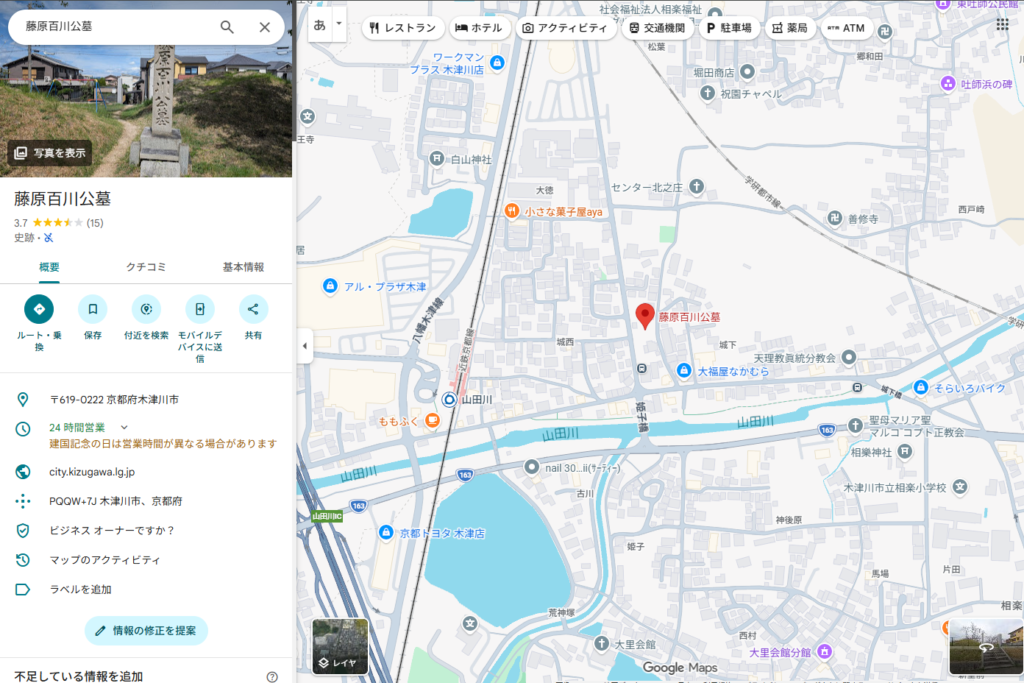Filter map by レストラン chip
1024x683 pixels.
click(x=400, y=28)
